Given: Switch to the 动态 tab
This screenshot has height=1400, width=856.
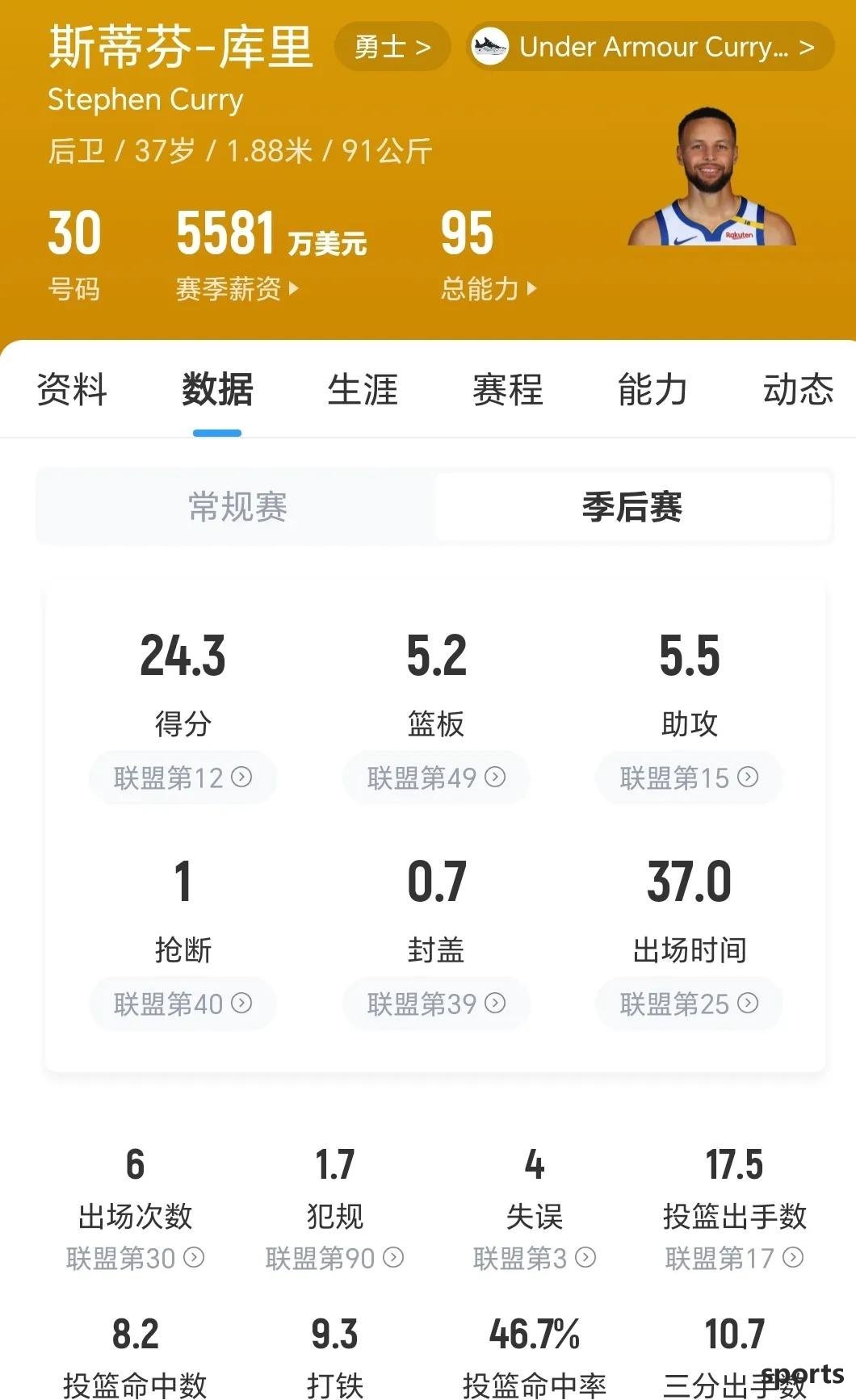Looking at the screenshot, I should click(x=798, y=390).
